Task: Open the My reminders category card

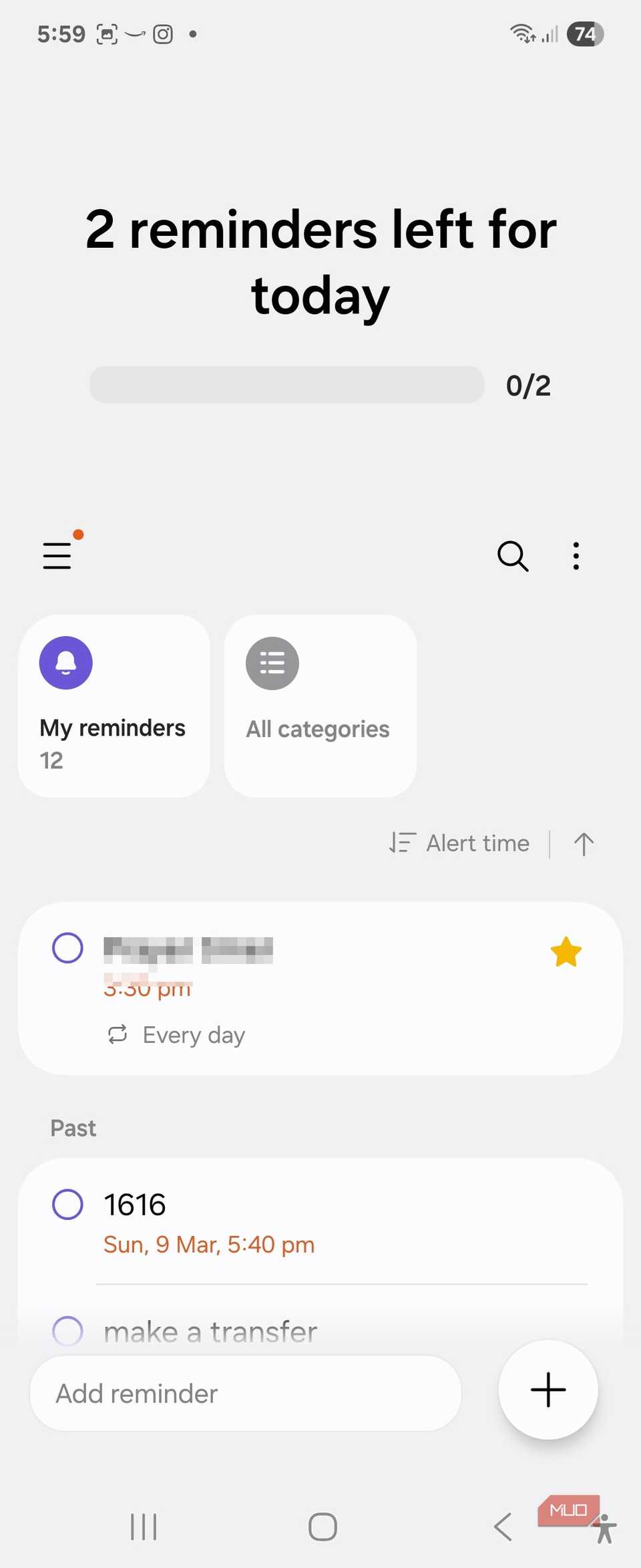Action: (x=114, y=705)
